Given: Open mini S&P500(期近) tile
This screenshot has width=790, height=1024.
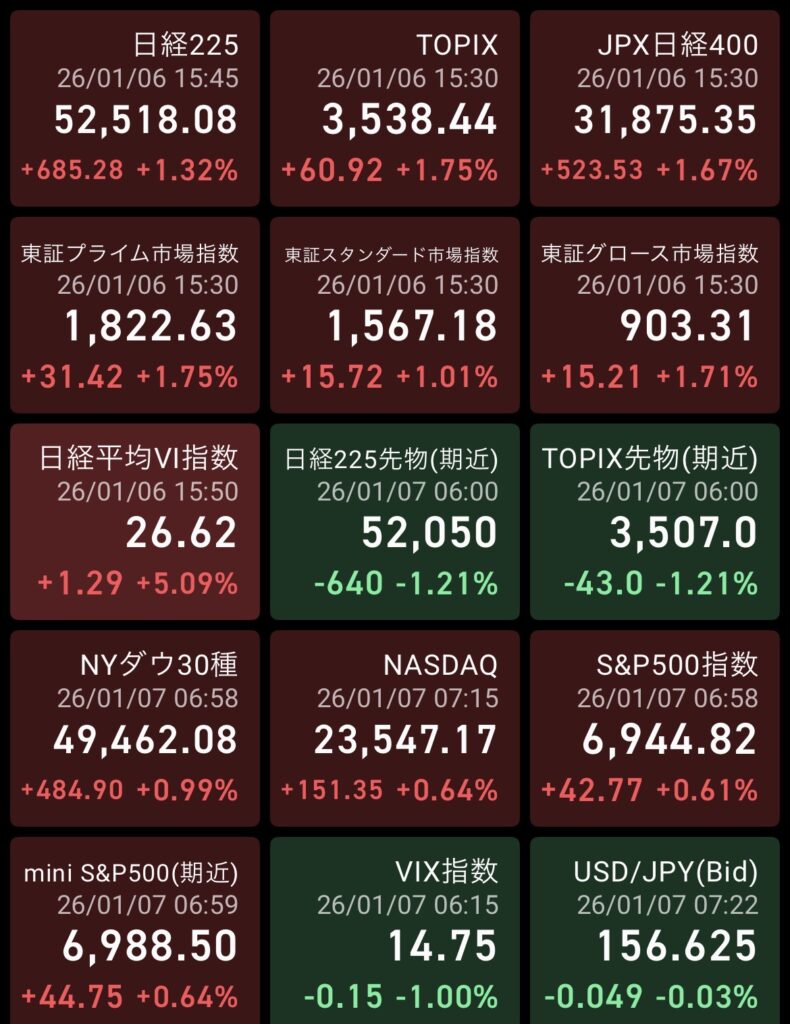Looking at the screenshot, I should click(x=135, y=930).
